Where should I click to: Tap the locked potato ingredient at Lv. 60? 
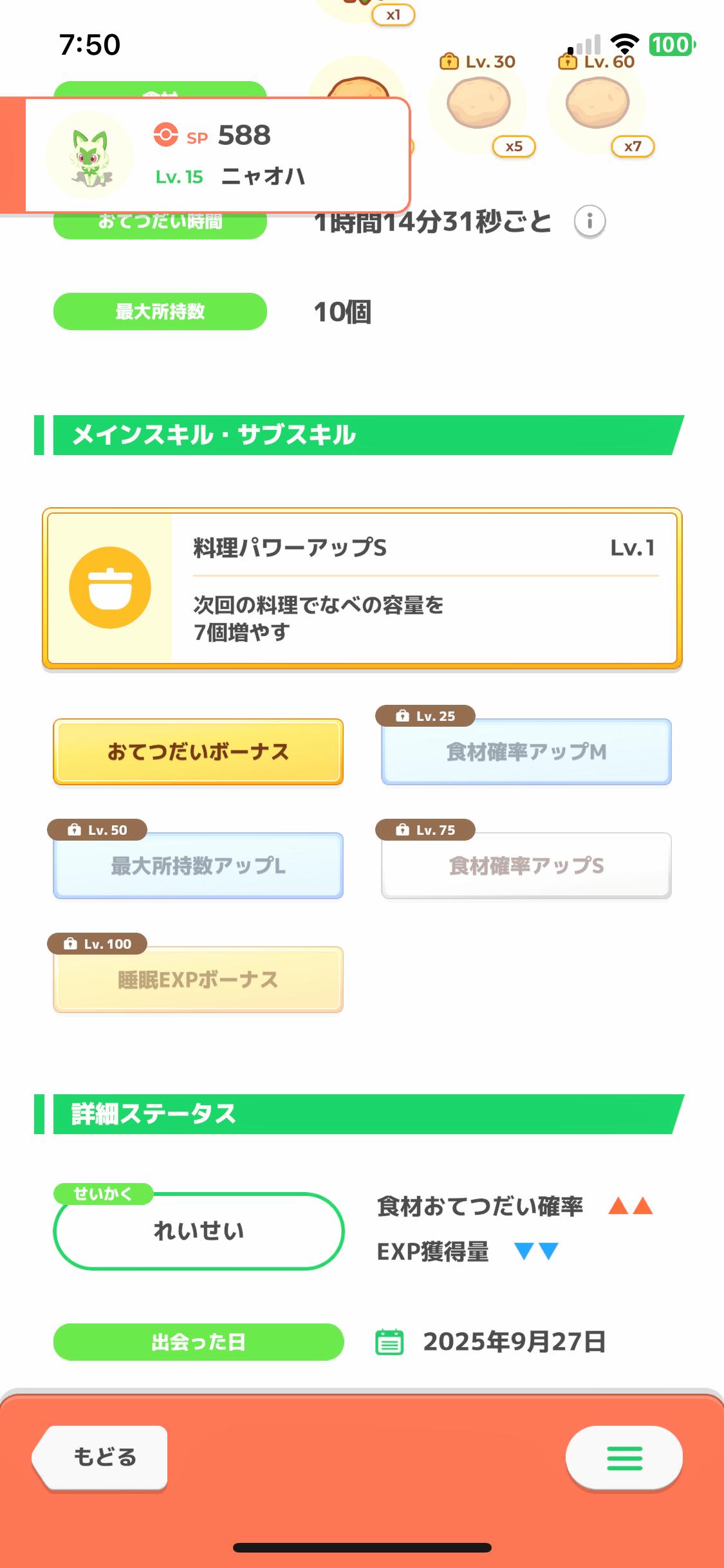[x=597, y=103]
